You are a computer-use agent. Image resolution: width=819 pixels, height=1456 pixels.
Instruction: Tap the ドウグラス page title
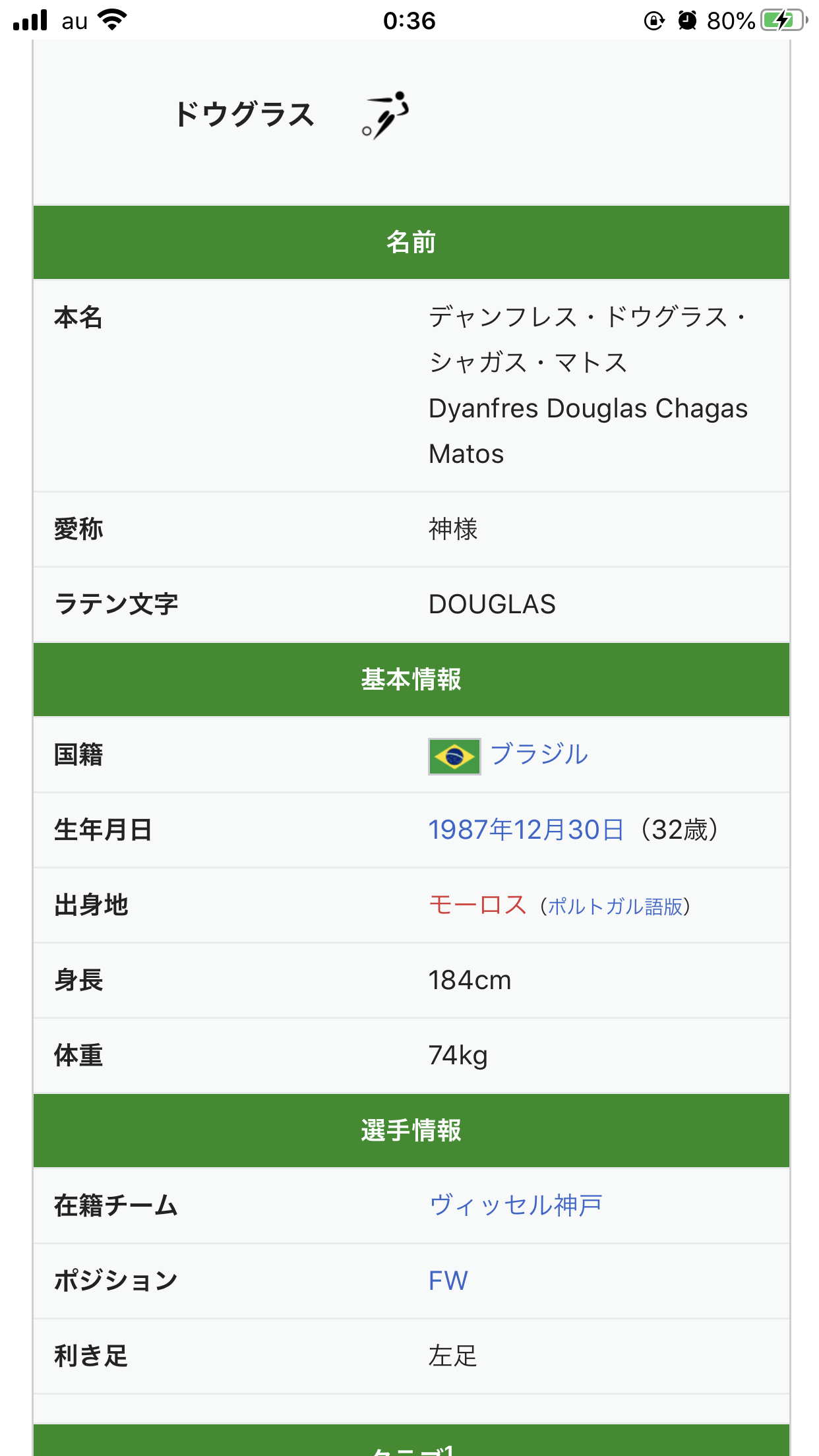[245, 115]
